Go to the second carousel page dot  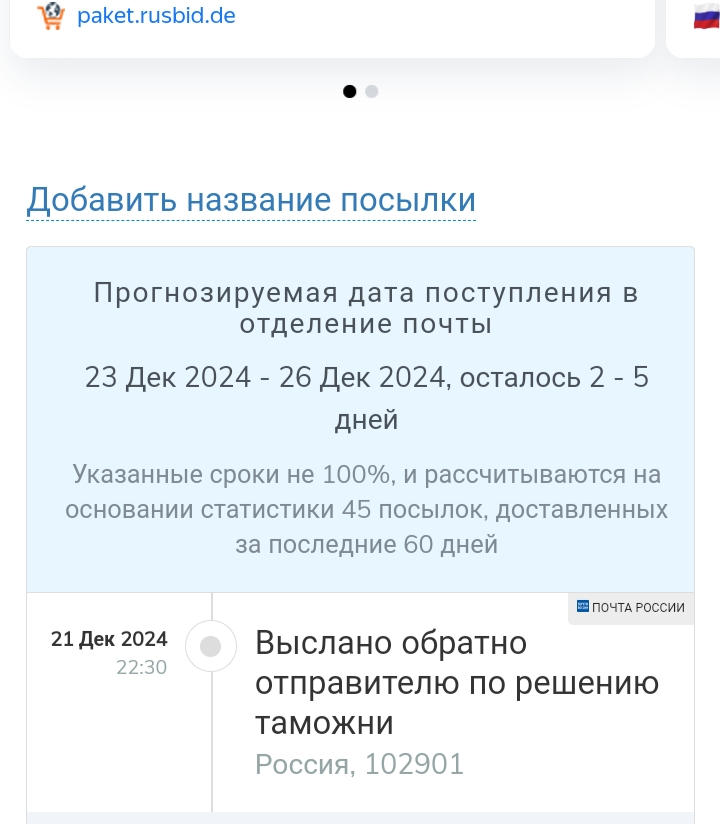click(372, 91)
